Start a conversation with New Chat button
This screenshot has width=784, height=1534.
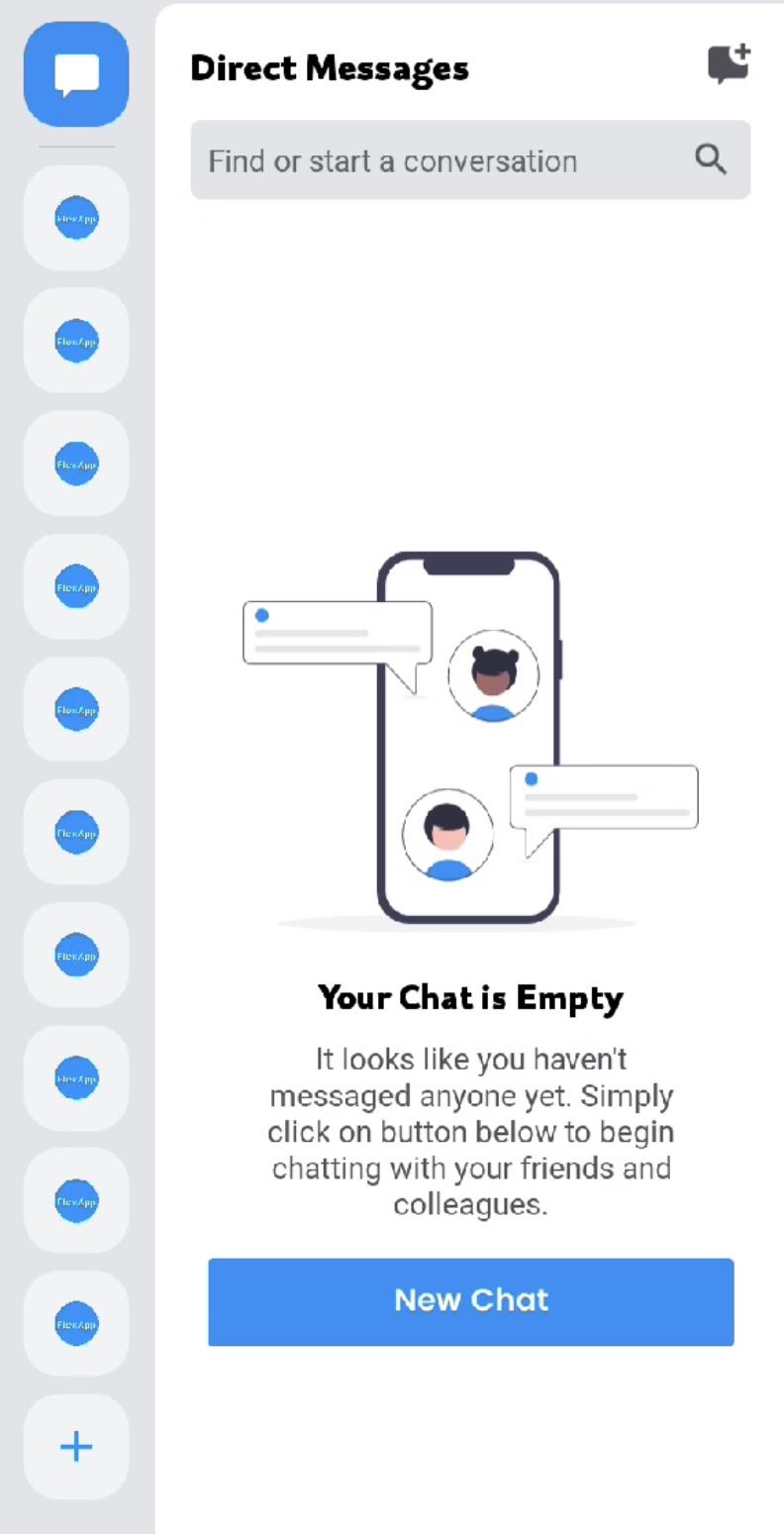pos(470,1300)
